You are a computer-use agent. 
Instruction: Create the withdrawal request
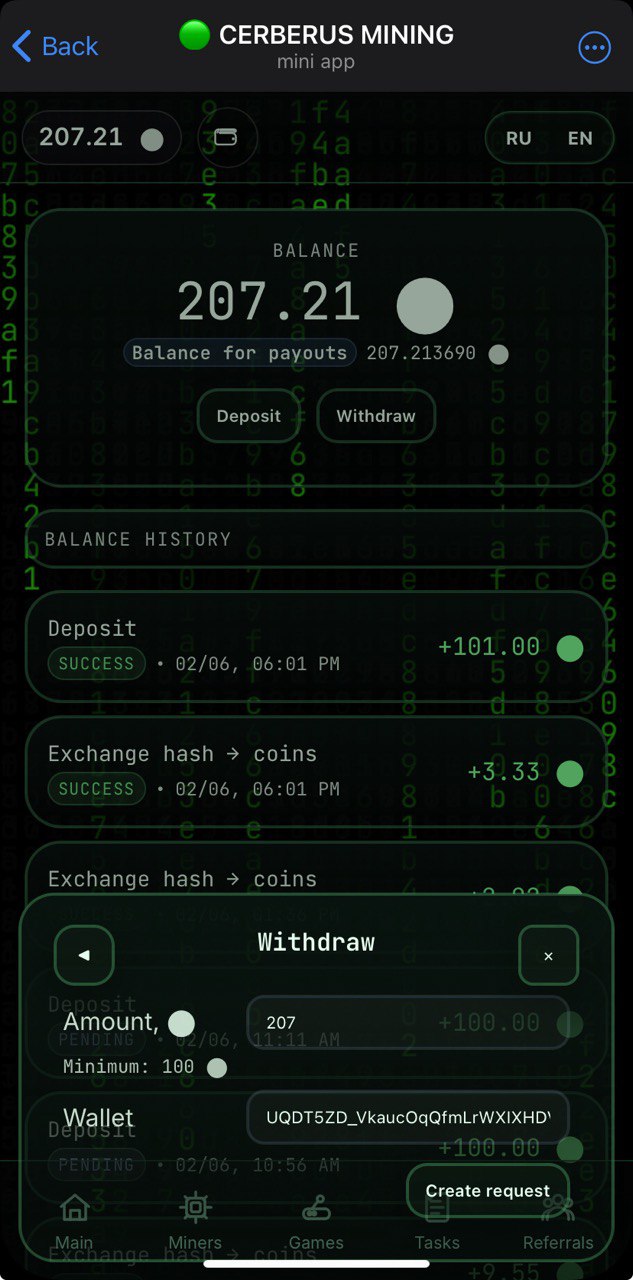487,1190
